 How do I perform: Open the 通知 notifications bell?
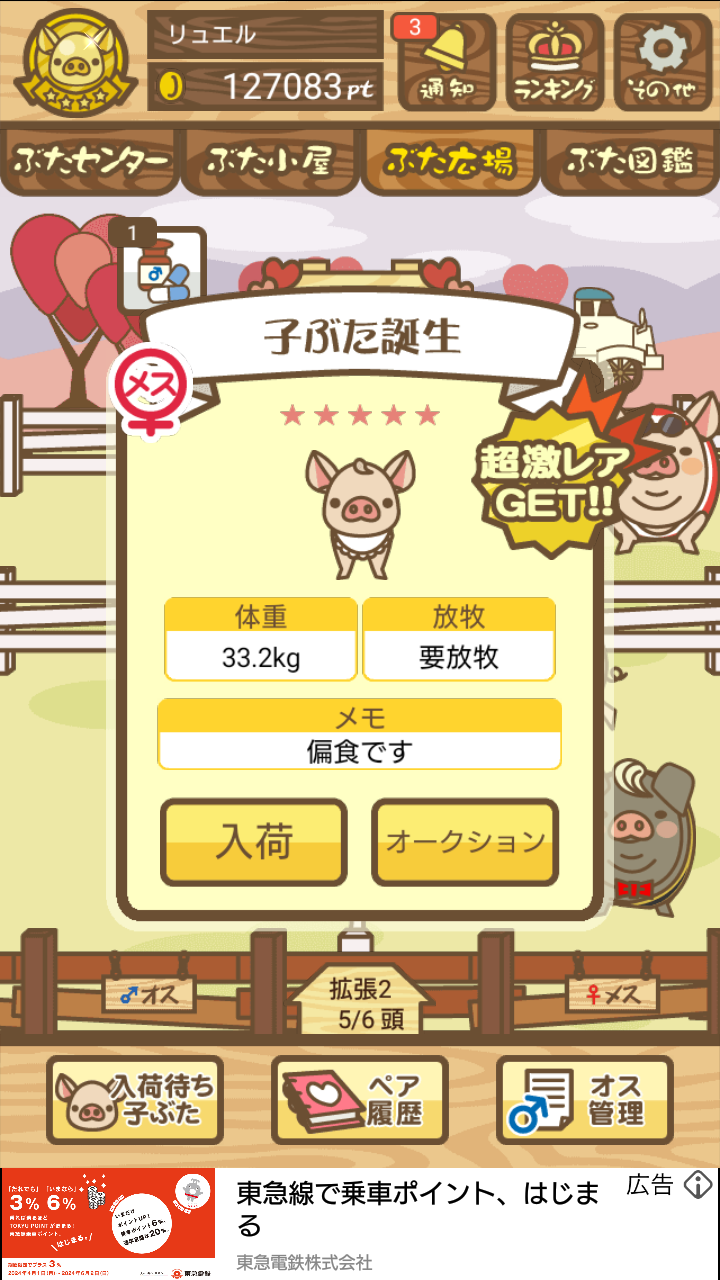(446, 62)
